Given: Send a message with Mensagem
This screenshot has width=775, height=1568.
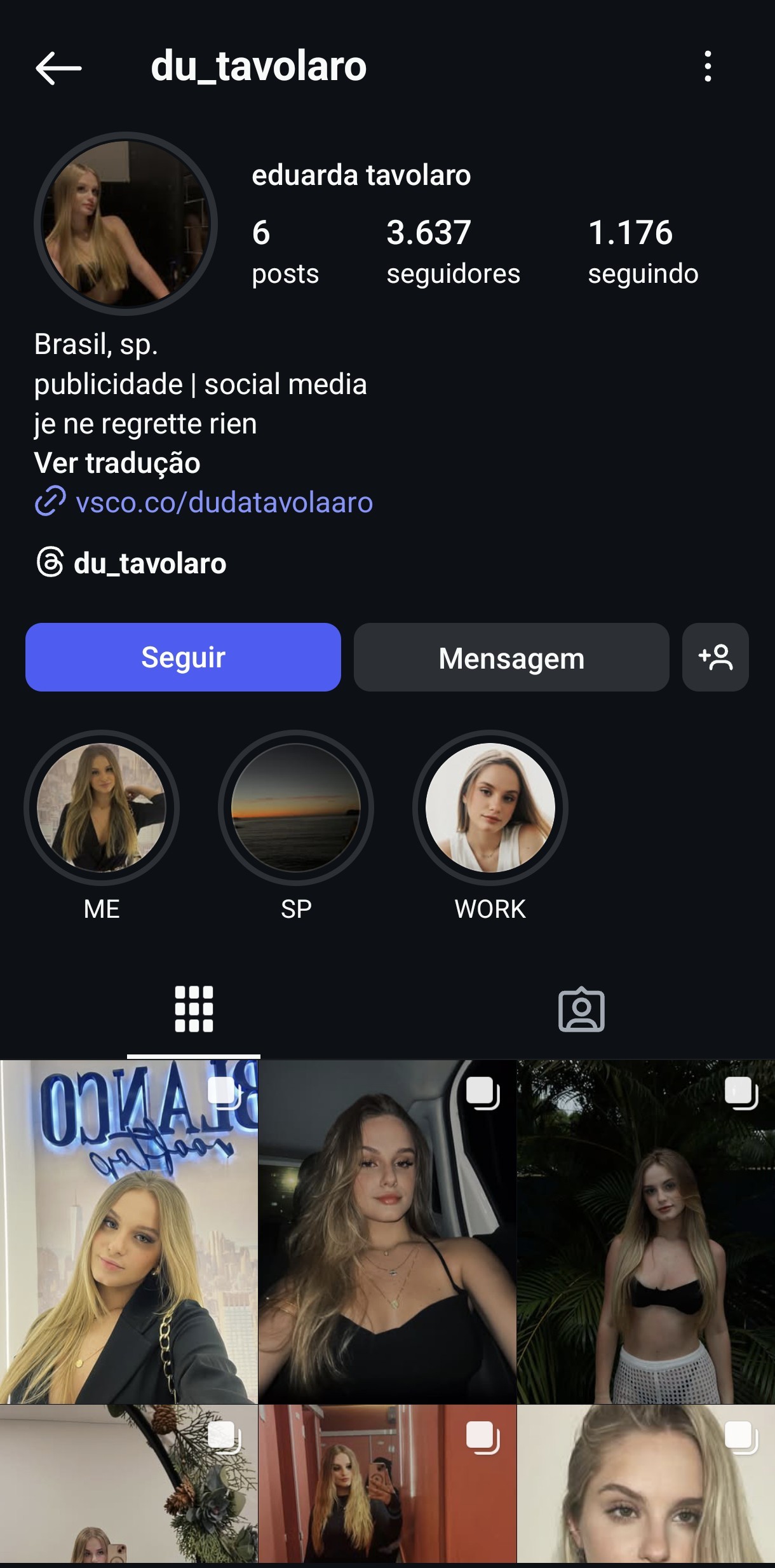Looking at the screenshot, I should 511,657.
